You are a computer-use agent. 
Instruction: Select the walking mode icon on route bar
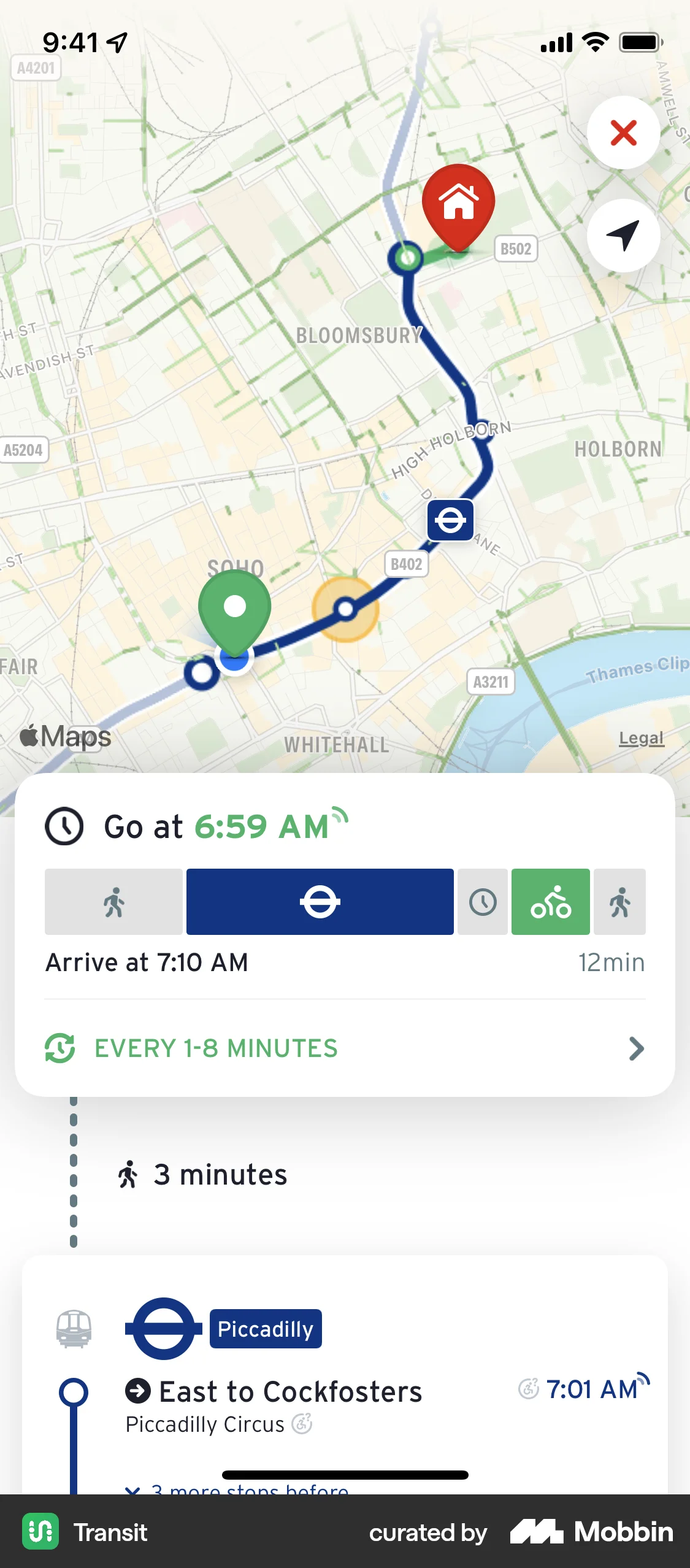(113, 901)
